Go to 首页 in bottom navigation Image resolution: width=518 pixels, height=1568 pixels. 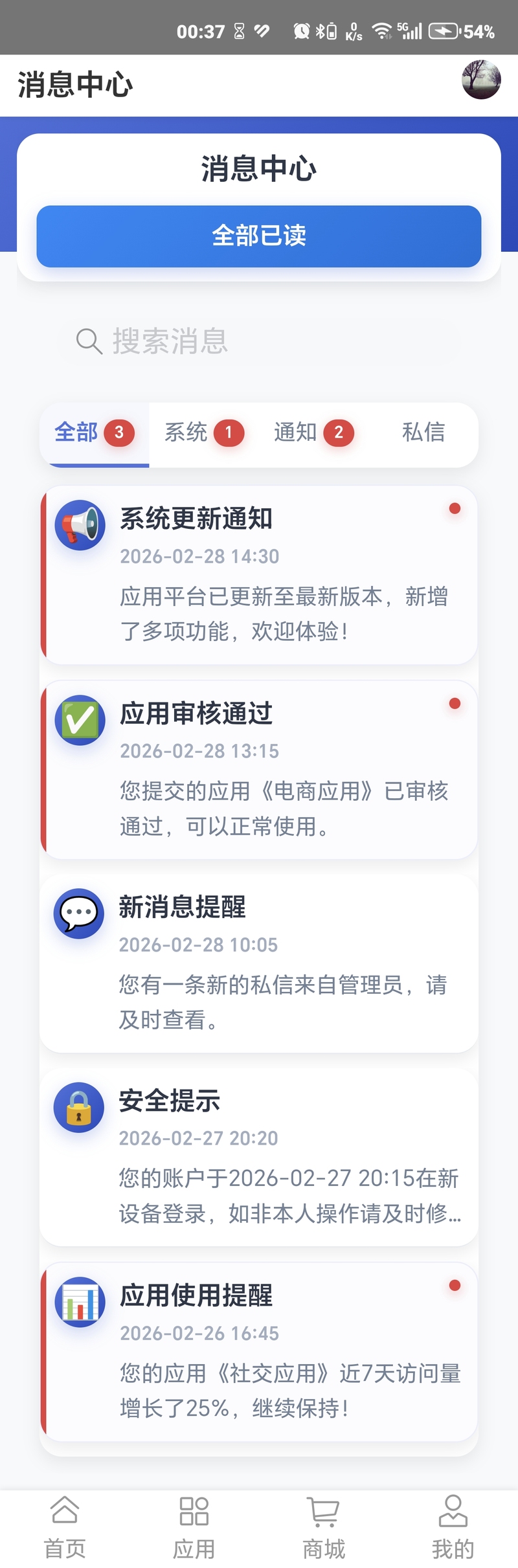point(65,1527)
